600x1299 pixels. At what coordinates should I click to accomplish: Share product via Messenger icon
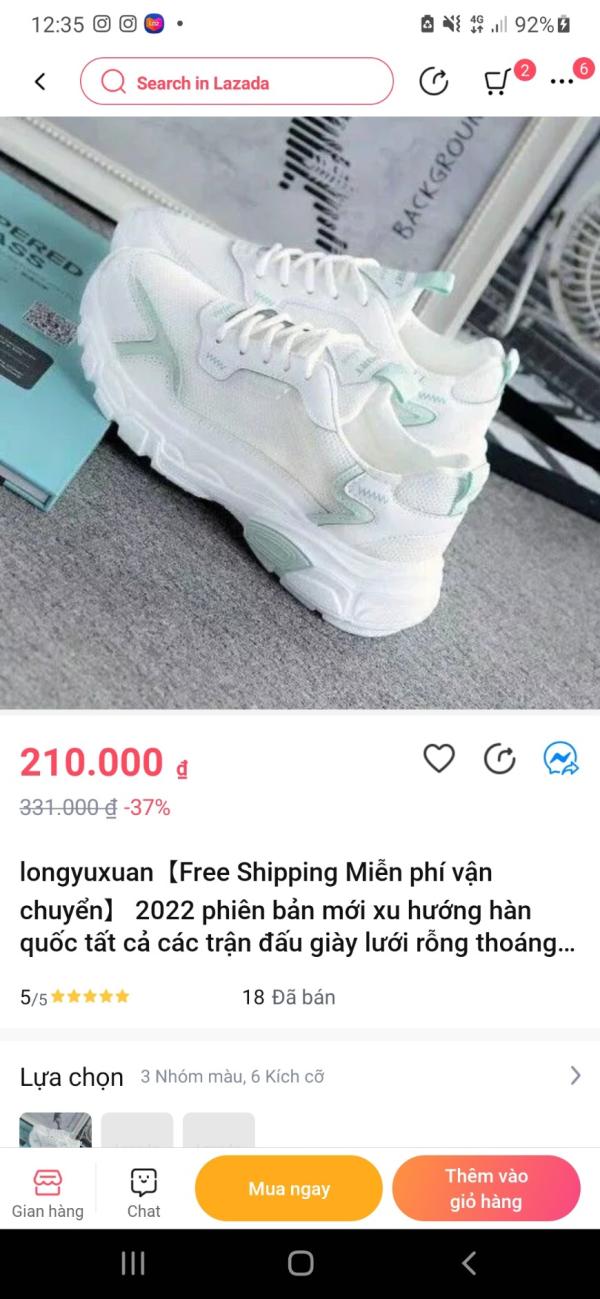click(560, 760)
